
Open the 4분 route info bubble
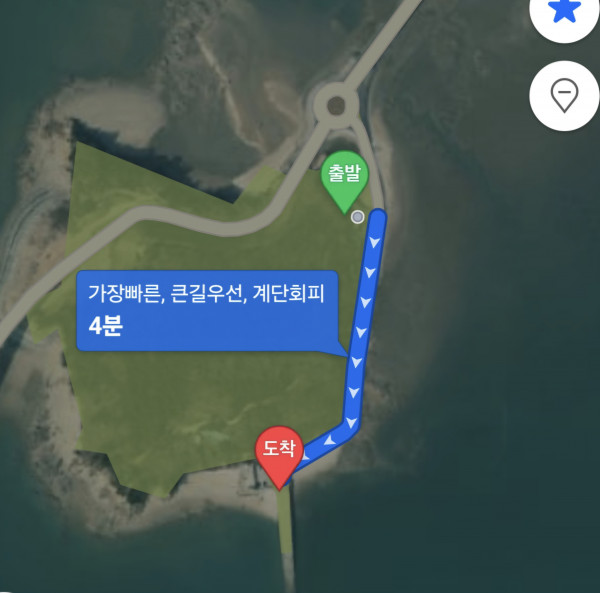(x=208, y=309)
